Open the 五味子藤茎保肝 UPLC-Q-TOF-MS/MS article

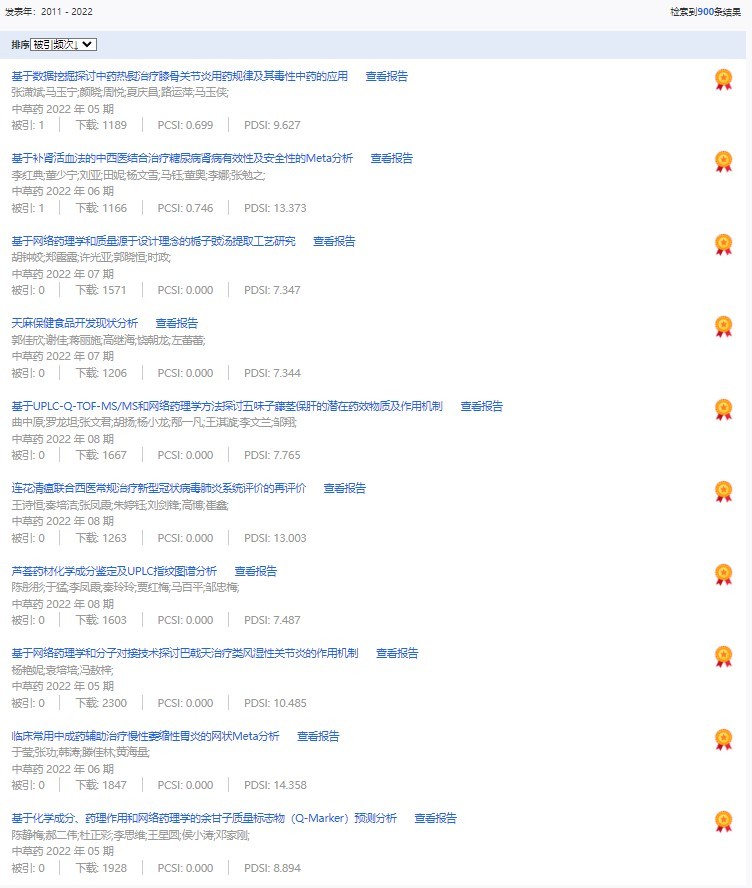pyautogui.click(x=226, y=406)
